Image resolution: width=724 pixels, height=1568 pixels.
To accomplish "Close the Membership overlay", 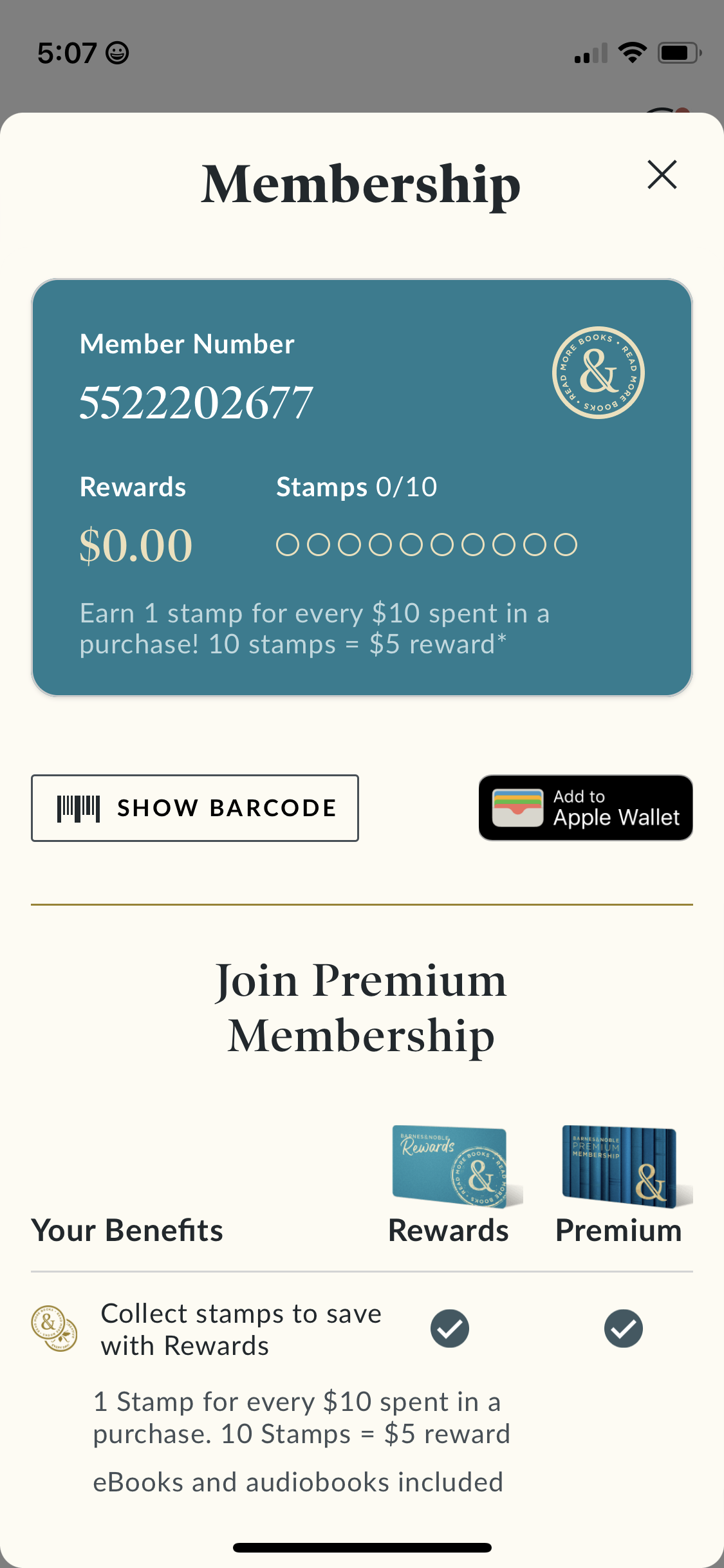I will [662, 175].
